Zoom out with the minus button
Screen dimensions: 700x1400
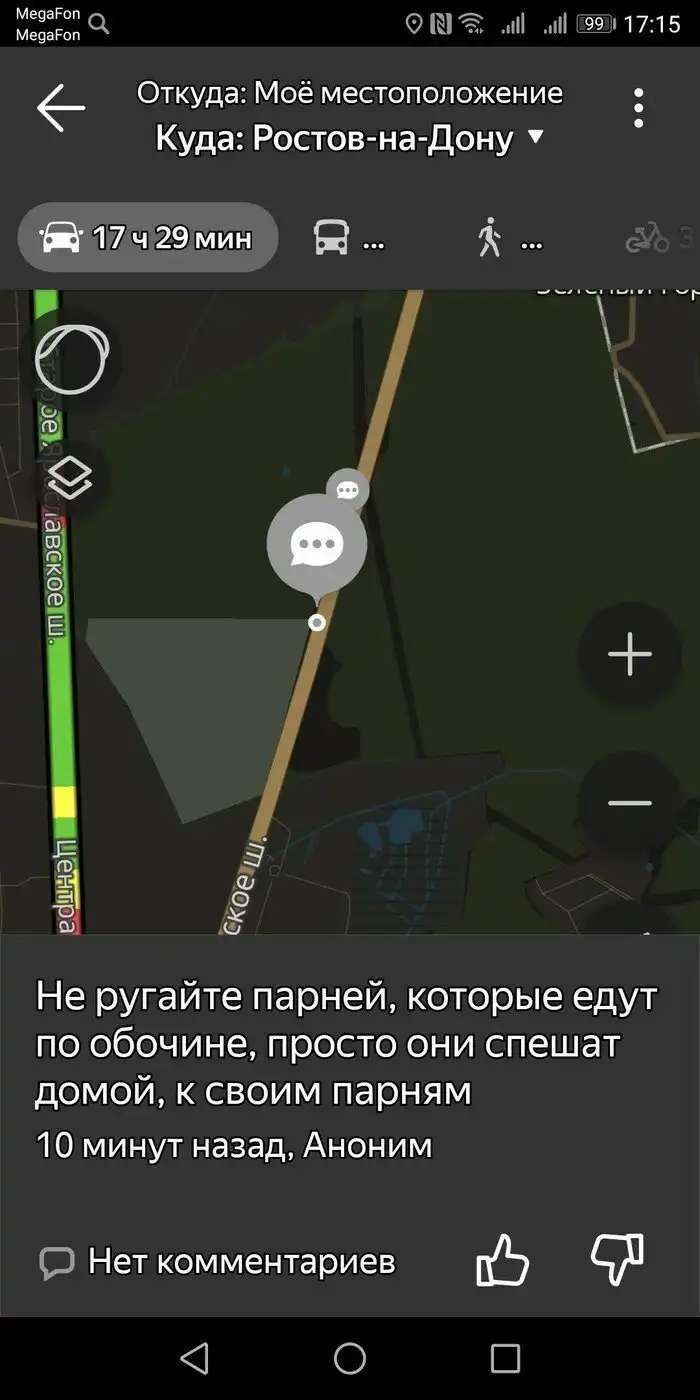pos(629,803)
